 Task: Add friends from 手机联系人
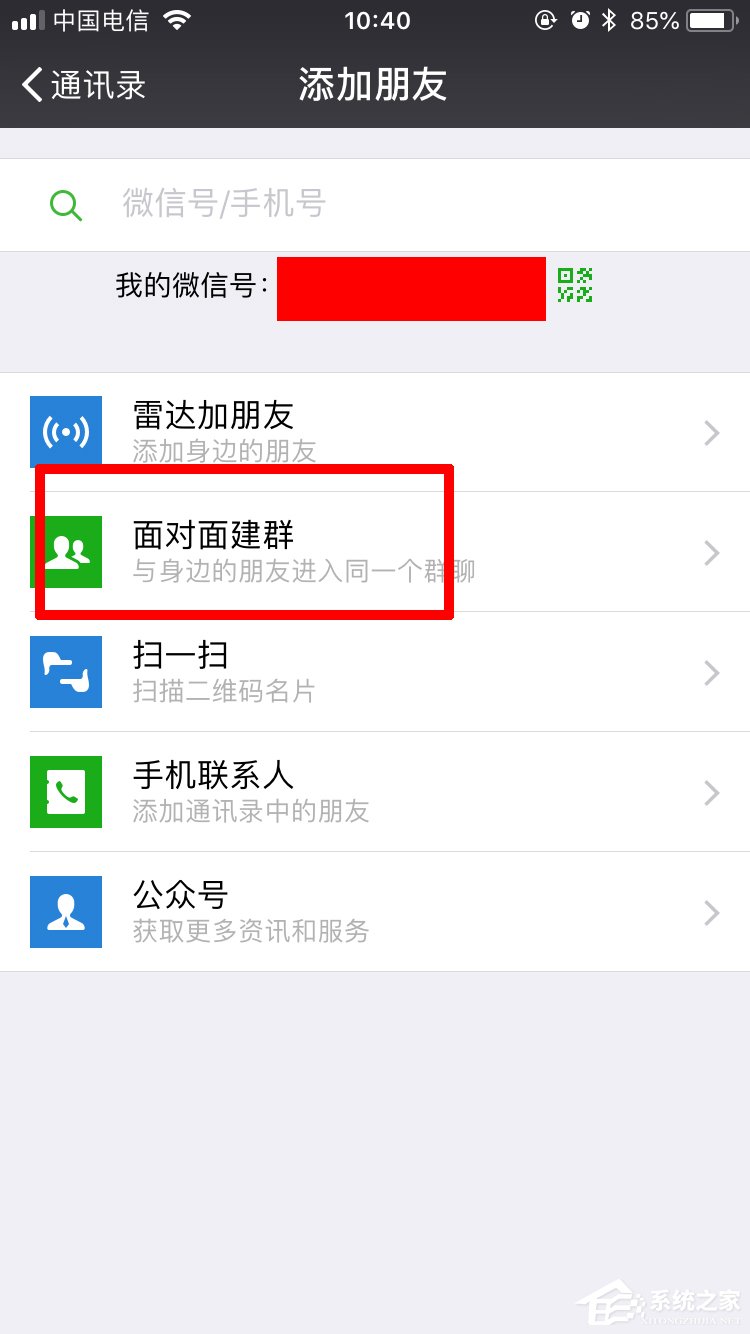(x=375, y=792)
